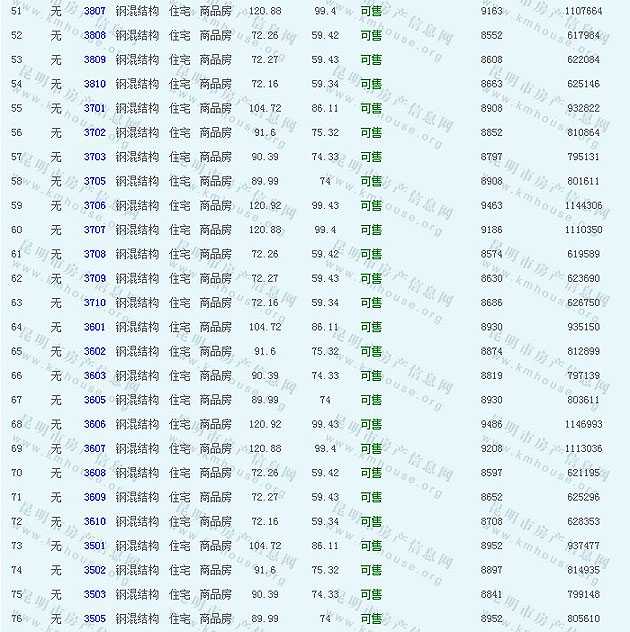Image resolution: width=630 pixels, height=632 pixels.
Task: Tap the 3710 room link
Action: (x=94, y=303)
